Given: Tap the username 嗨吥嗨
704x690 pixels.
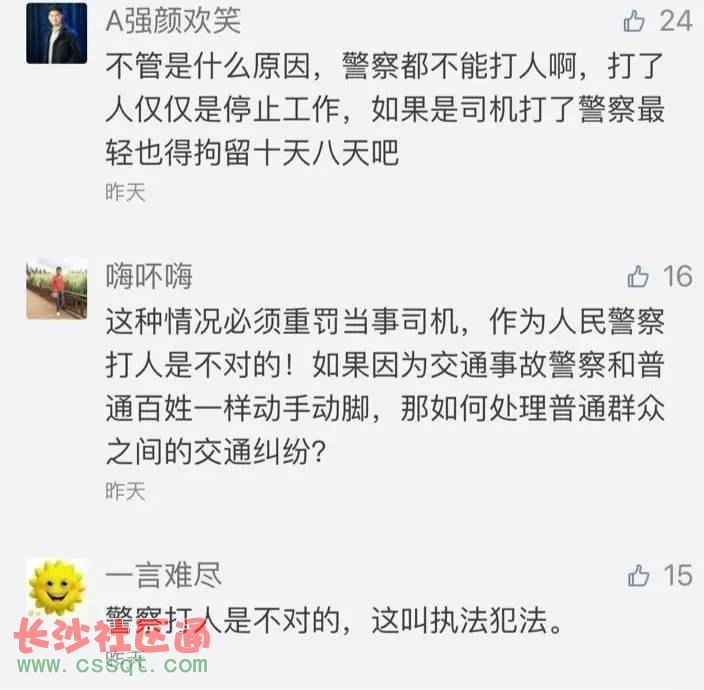Looking at the screenshot, I should [150, 276].
